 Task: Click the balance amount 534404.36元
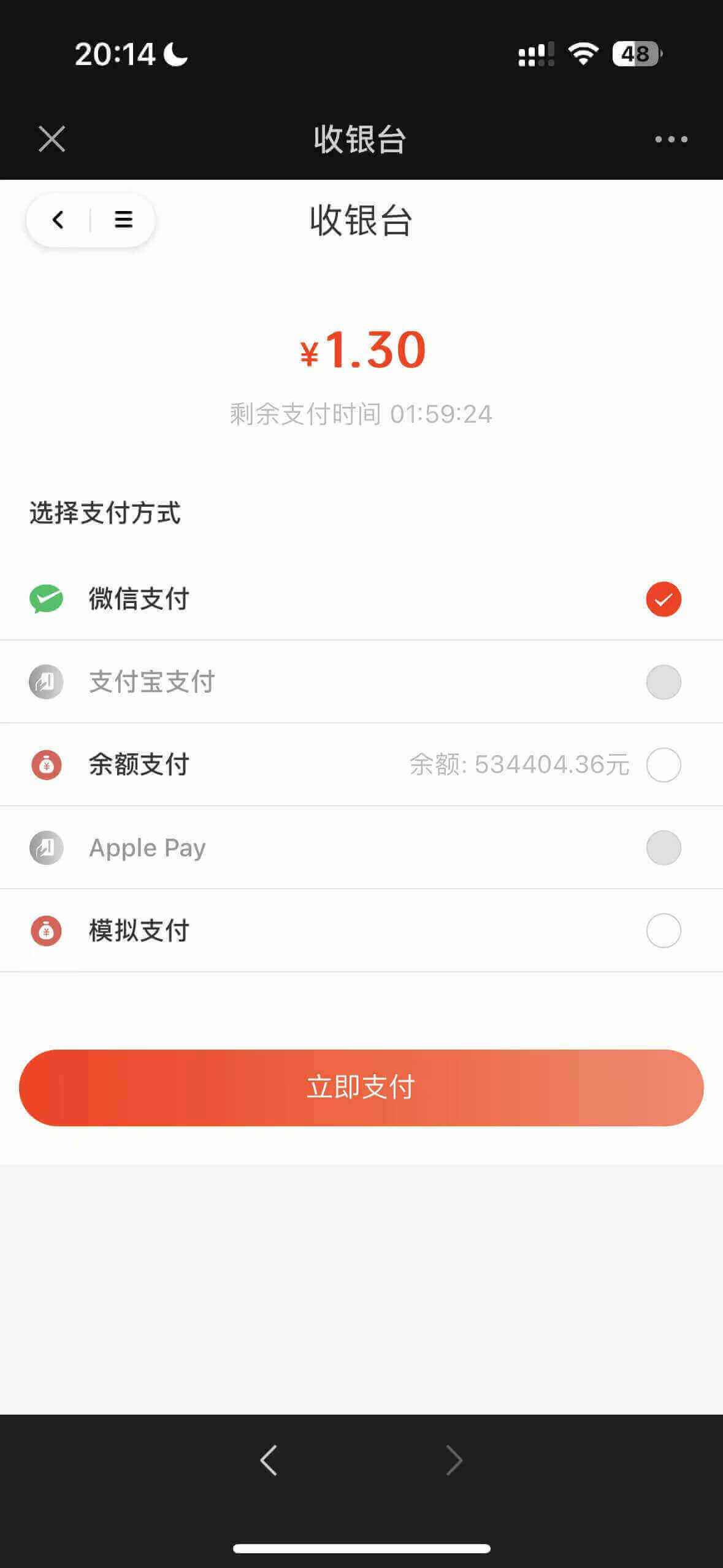click(x=519, y=764)
